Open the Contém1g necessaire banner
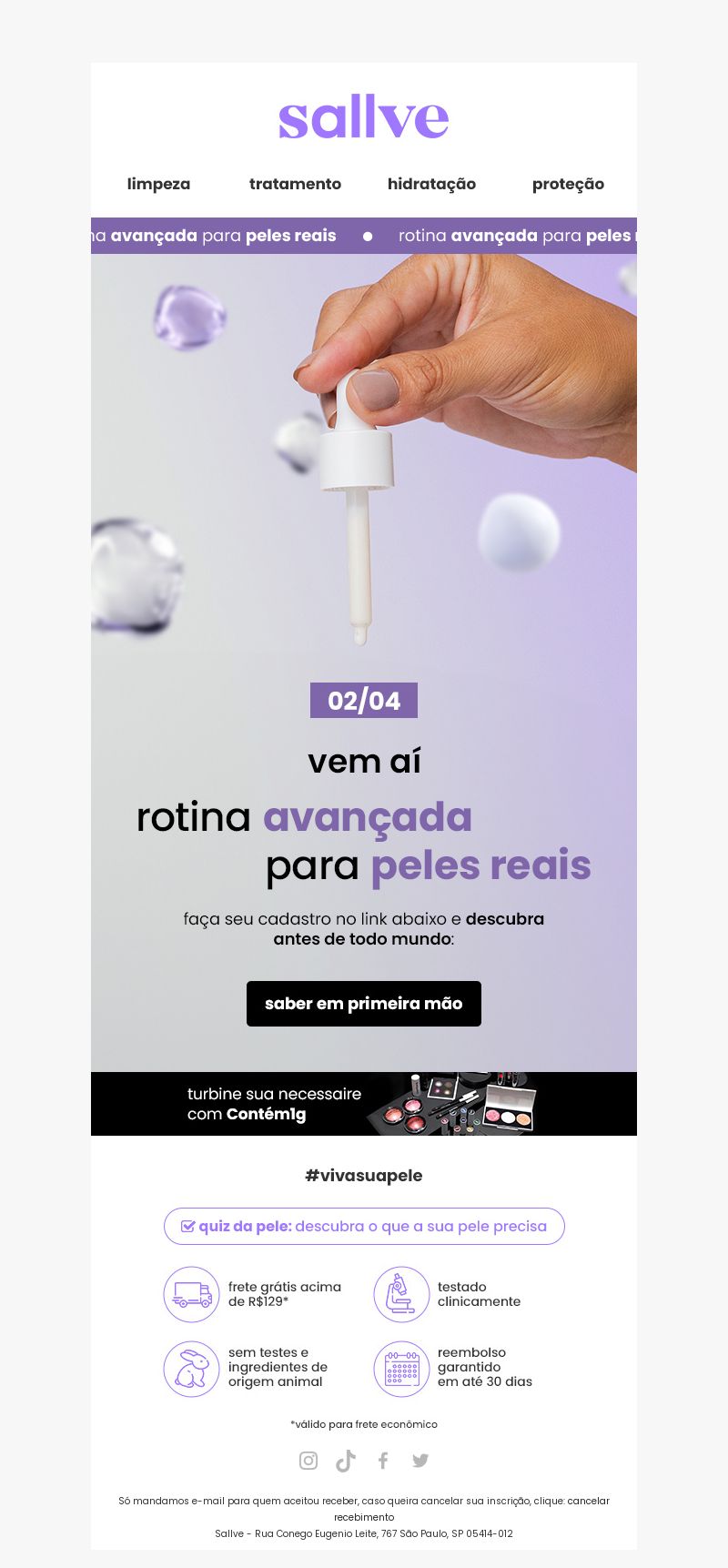This screenshot has width=728, height=1568. coord(364,1104)
